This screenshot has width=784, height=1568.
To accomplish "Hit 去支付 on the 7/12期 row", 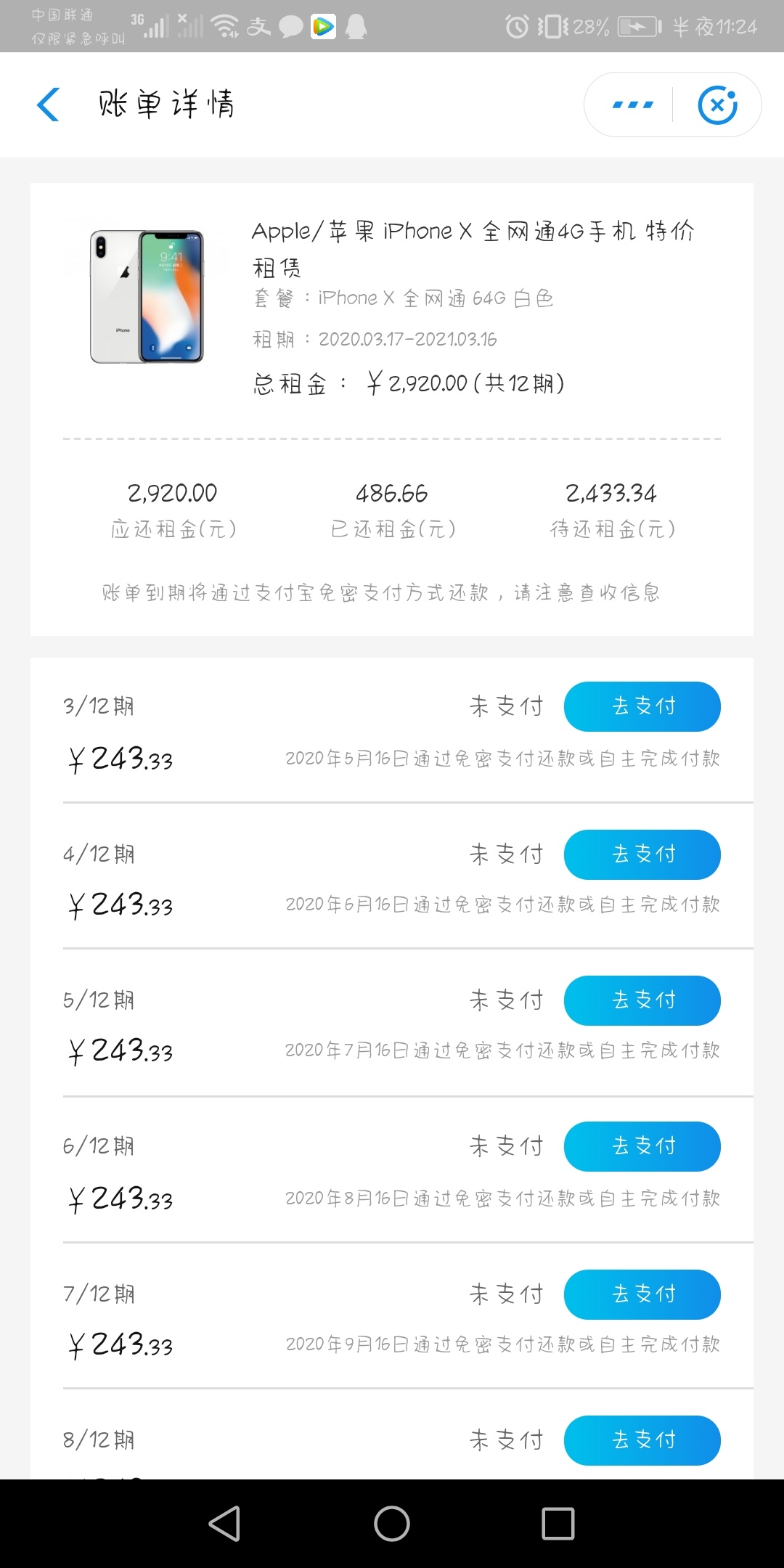I will pyautogui.click(x=642, y=1294).
